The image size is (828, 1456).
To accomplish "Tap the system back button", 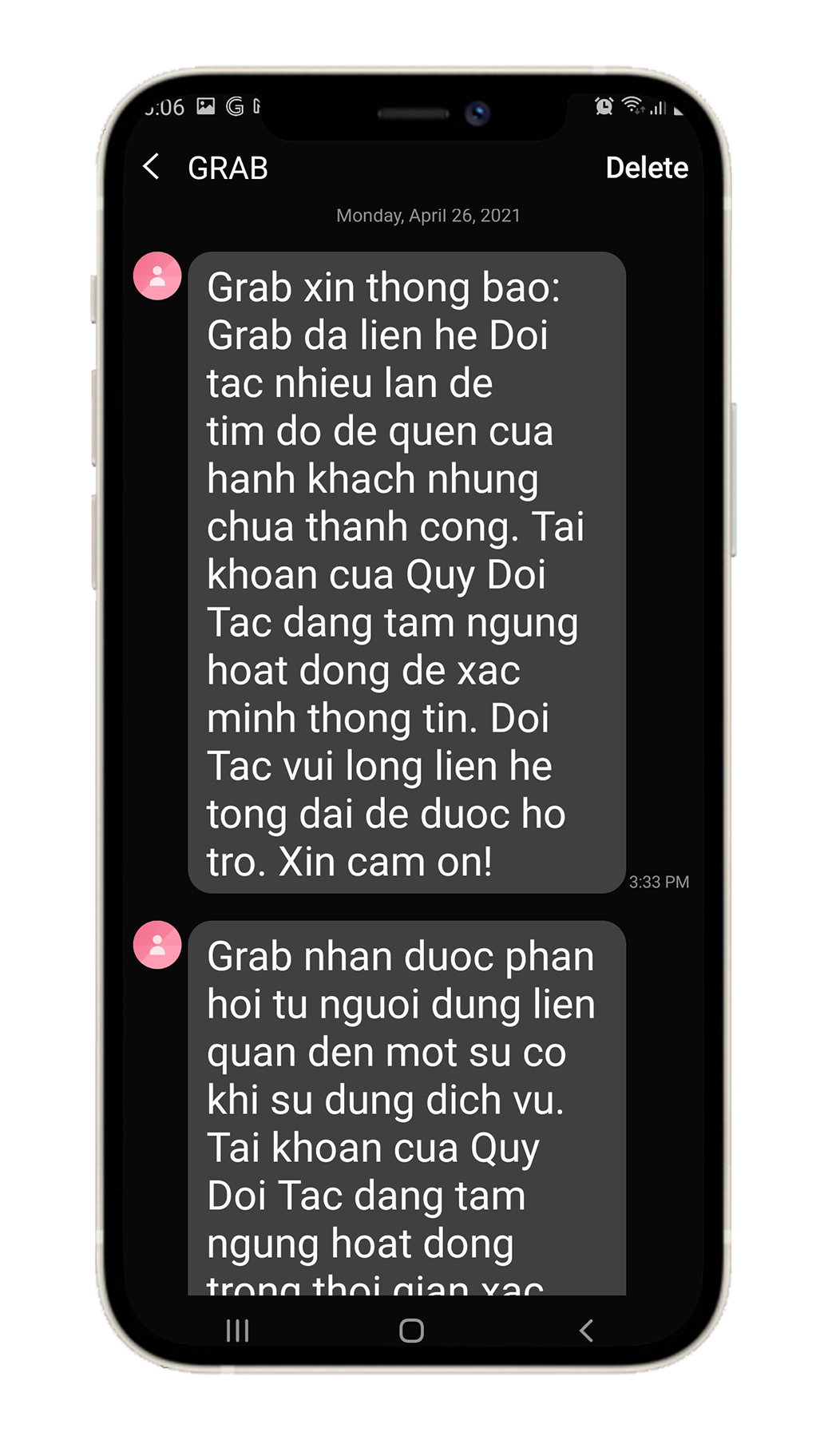I will (x=586, y=1331).
